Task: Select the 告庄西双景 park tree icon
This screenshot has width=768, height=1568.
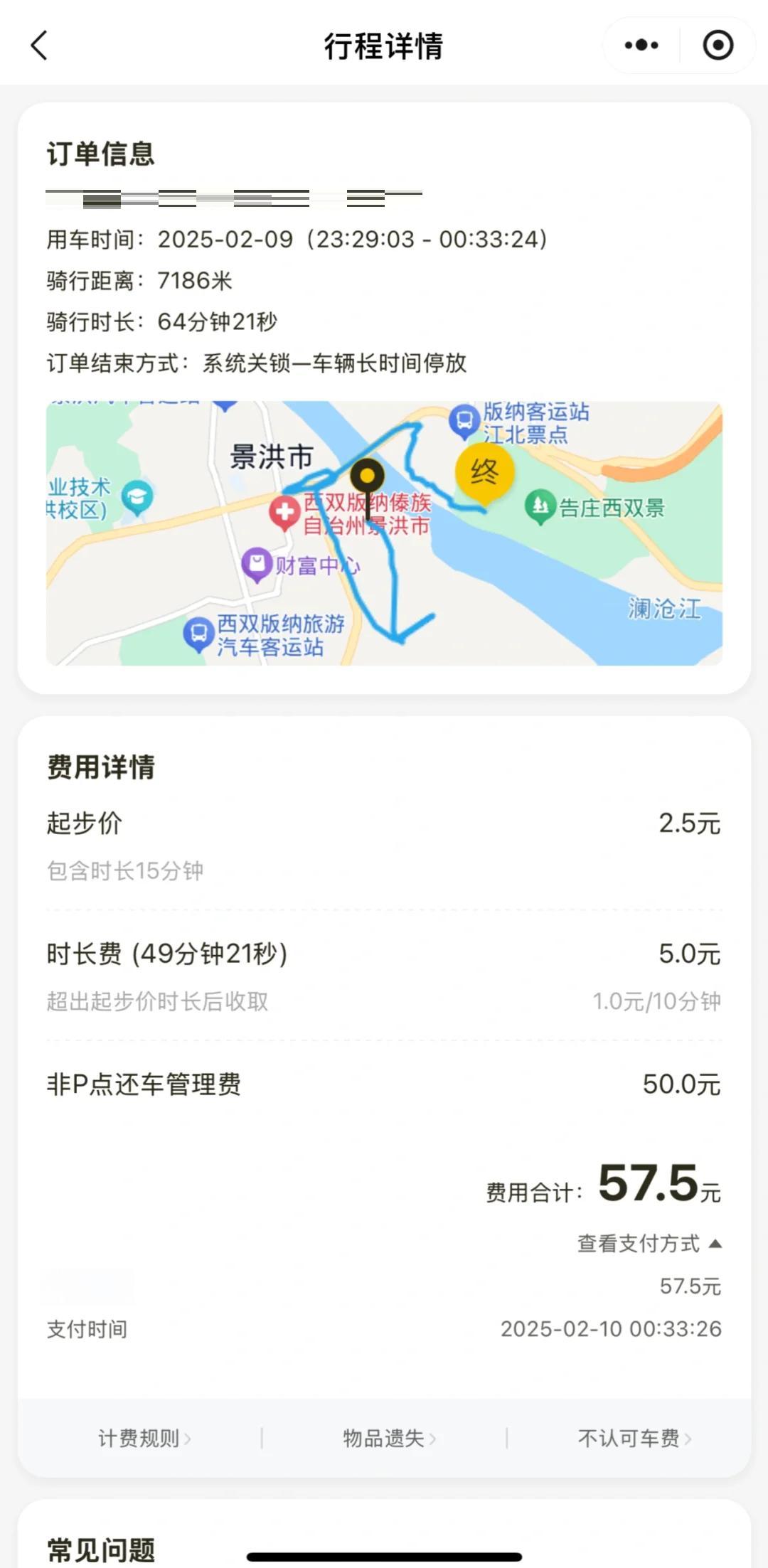Action: [540, 505]
